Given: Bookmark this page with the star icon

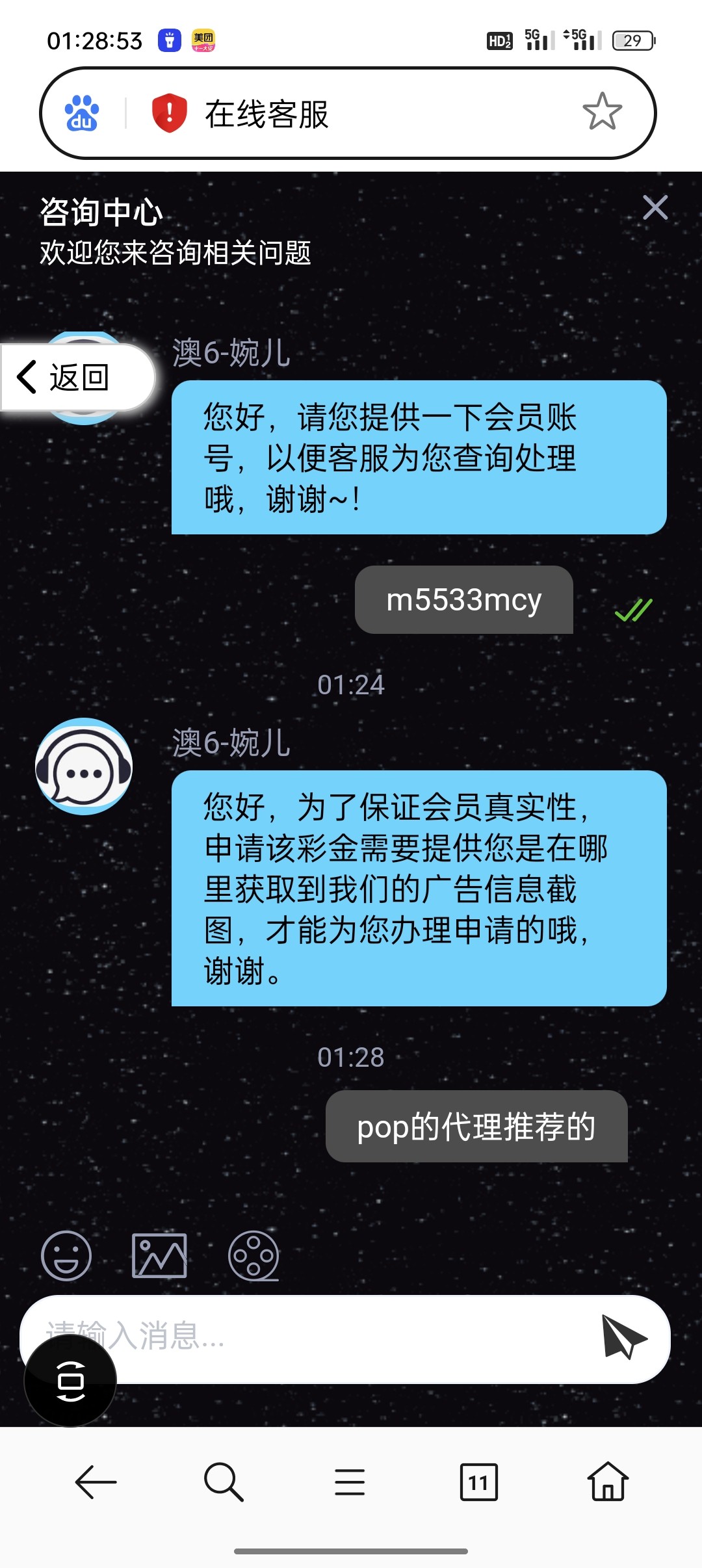Looking at the screenshot, I should pyautogui.click(x=602, y=112).
